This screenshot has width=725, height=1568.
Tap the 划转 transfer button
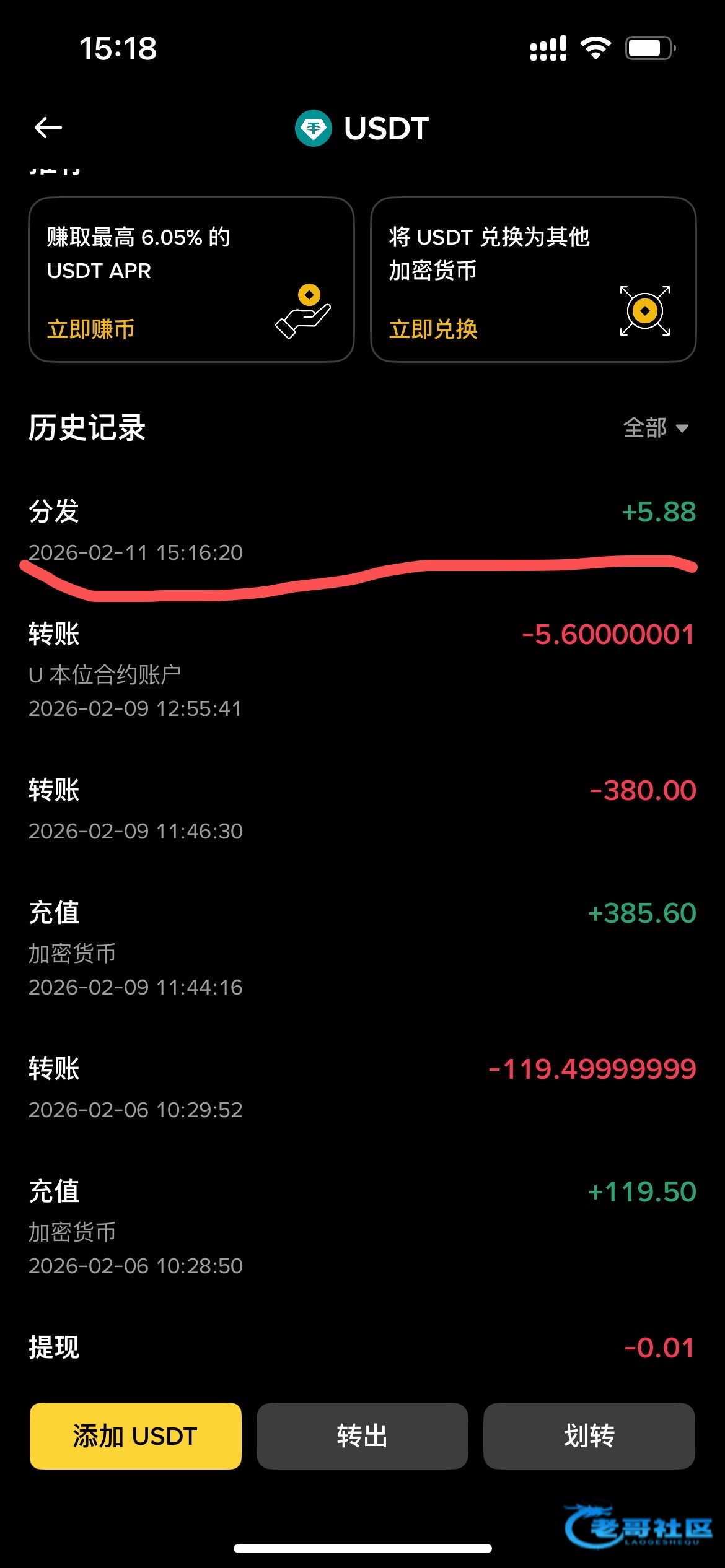coord(589,1435)
